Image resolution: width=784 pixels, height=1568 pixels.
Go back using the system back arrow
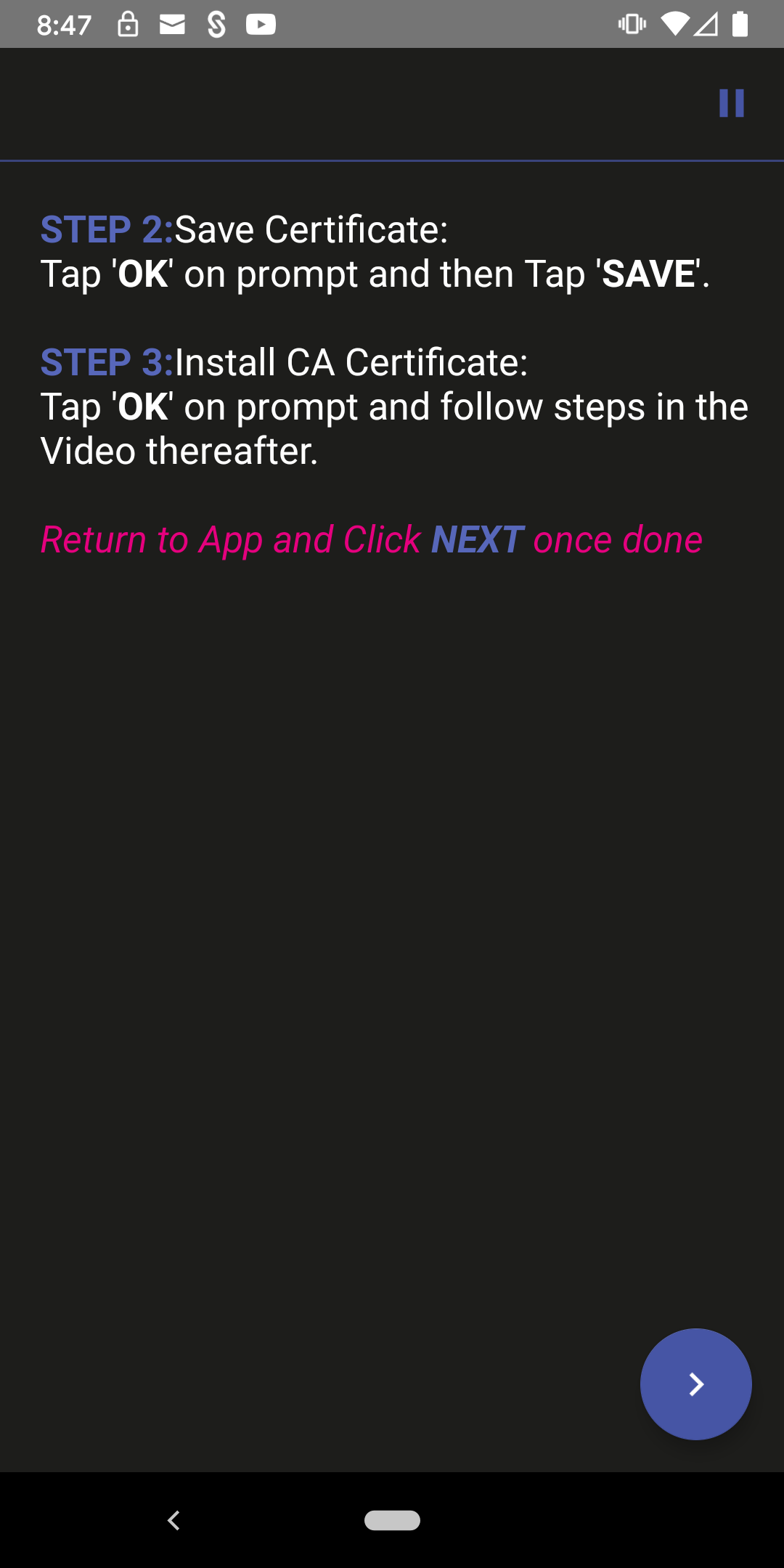click(x=173, y=1520)
